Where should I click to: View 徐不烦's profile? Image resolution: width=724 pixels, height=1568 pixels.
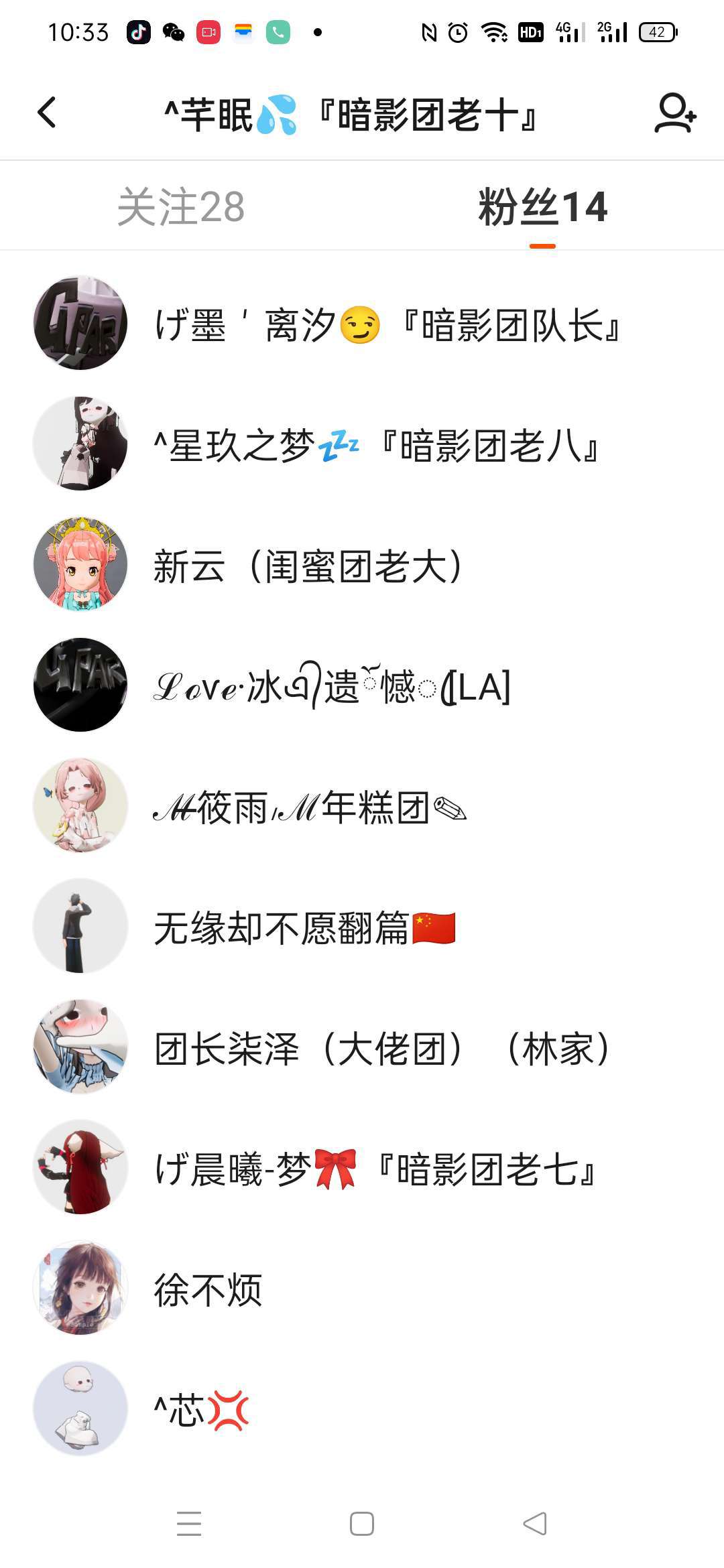[362, 1288]
